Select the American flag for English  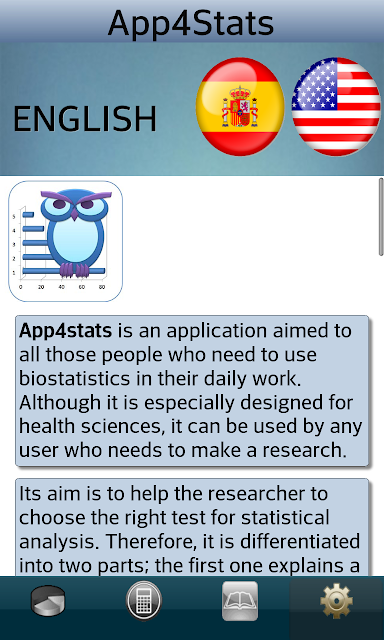(336, 107)
